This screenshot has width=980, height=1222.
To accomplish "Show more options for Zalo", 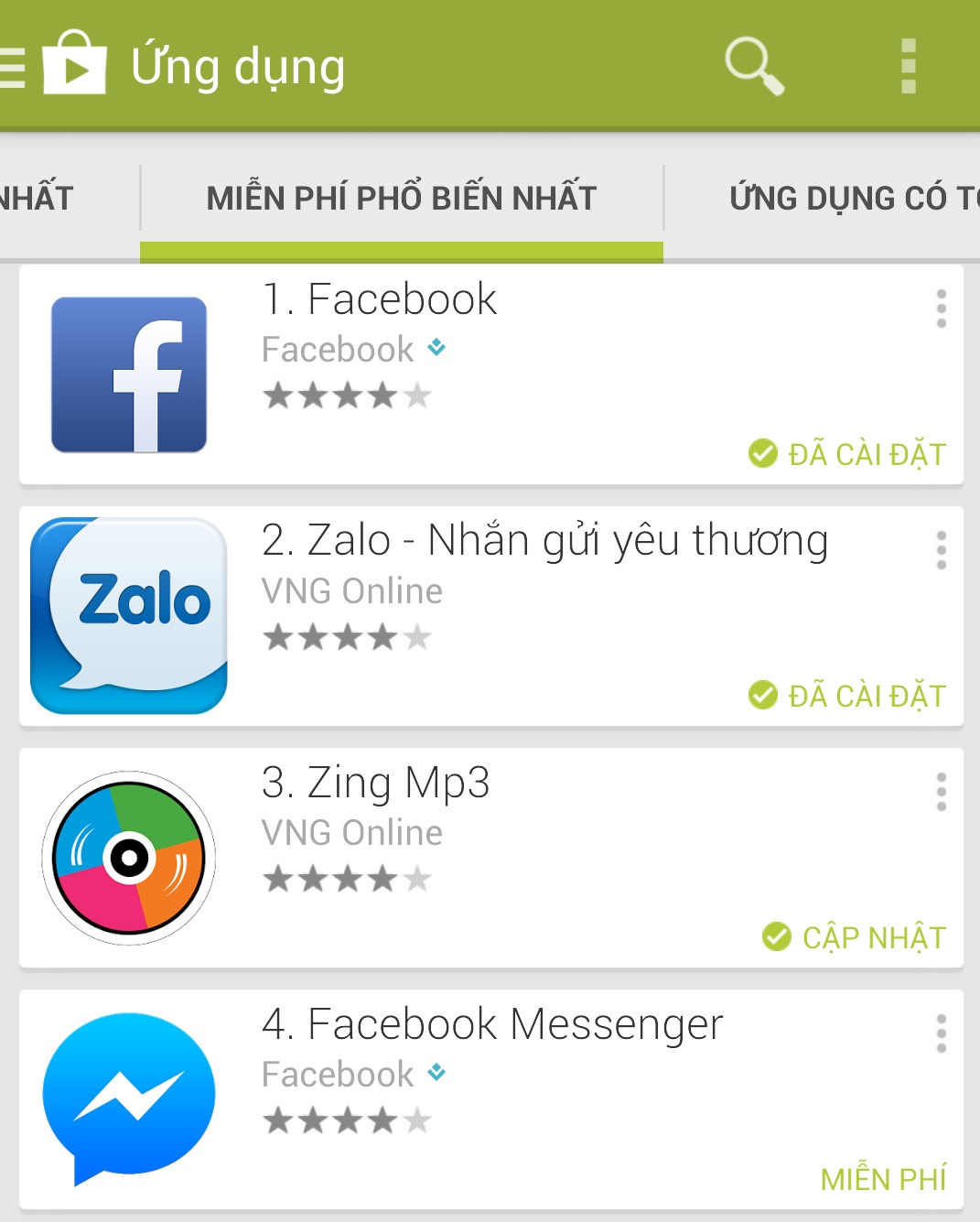I will click(941, 551).
